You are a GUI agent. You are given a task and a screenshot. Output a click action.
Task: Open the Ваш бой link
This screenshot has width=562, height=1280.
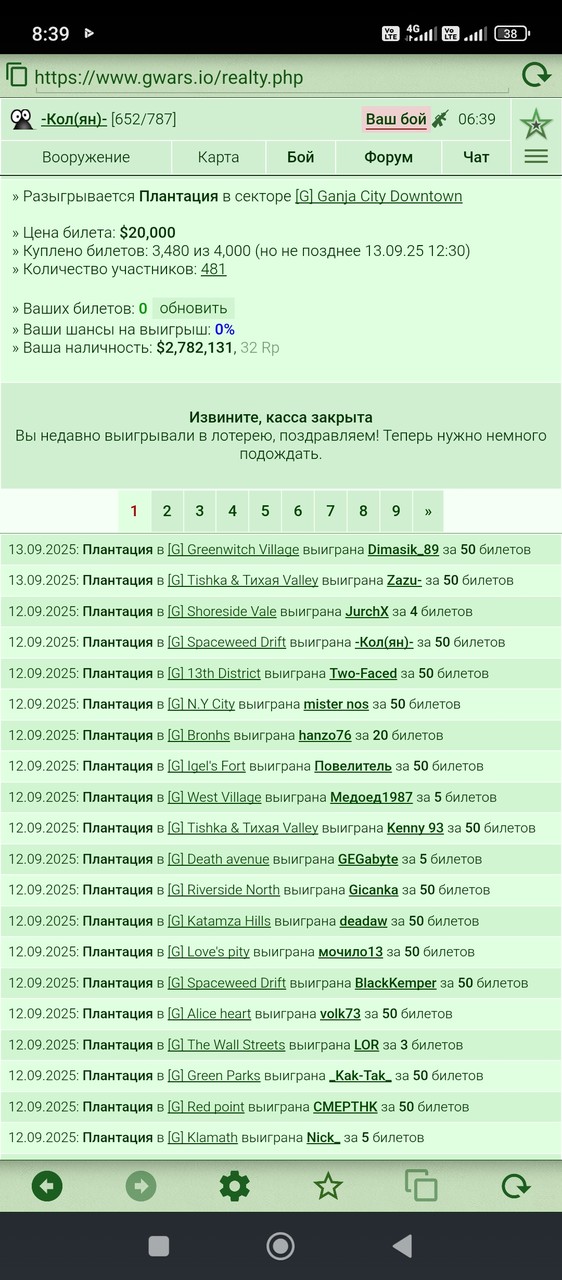[x=396, y=119]
